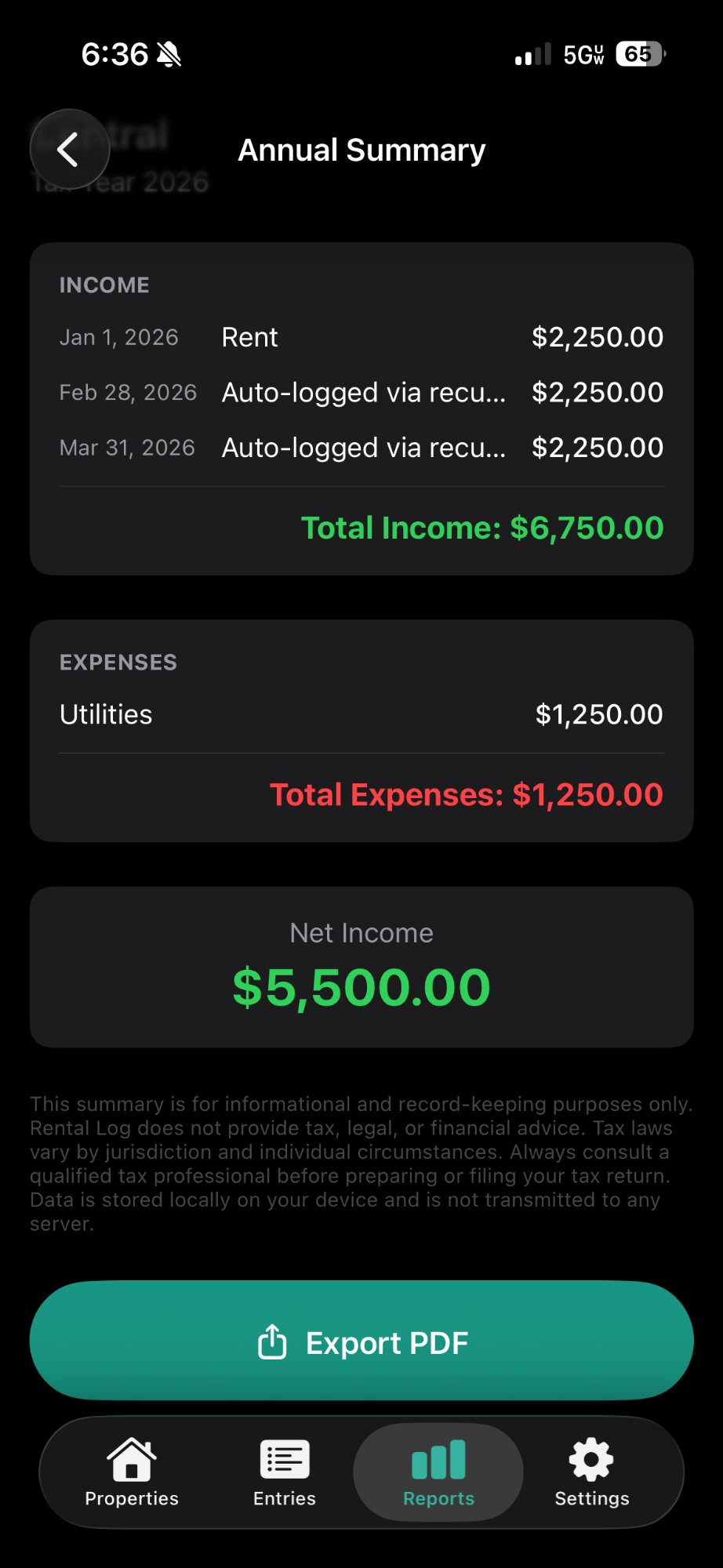Open the Jan 1 Rent income entry
This screenshot has height=1568, width=723.
click(361, 337)
